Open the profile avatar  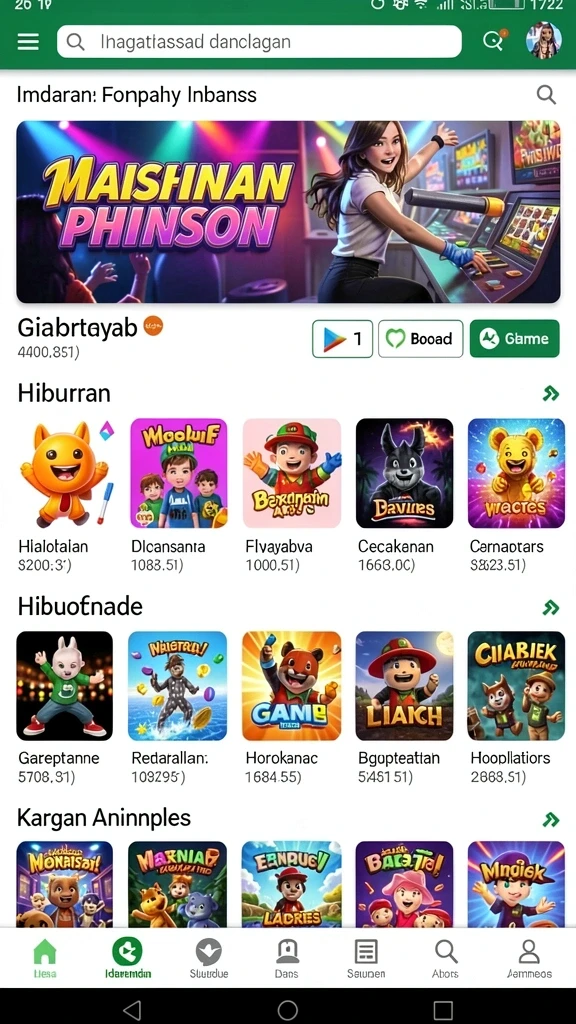click(543, 40)
